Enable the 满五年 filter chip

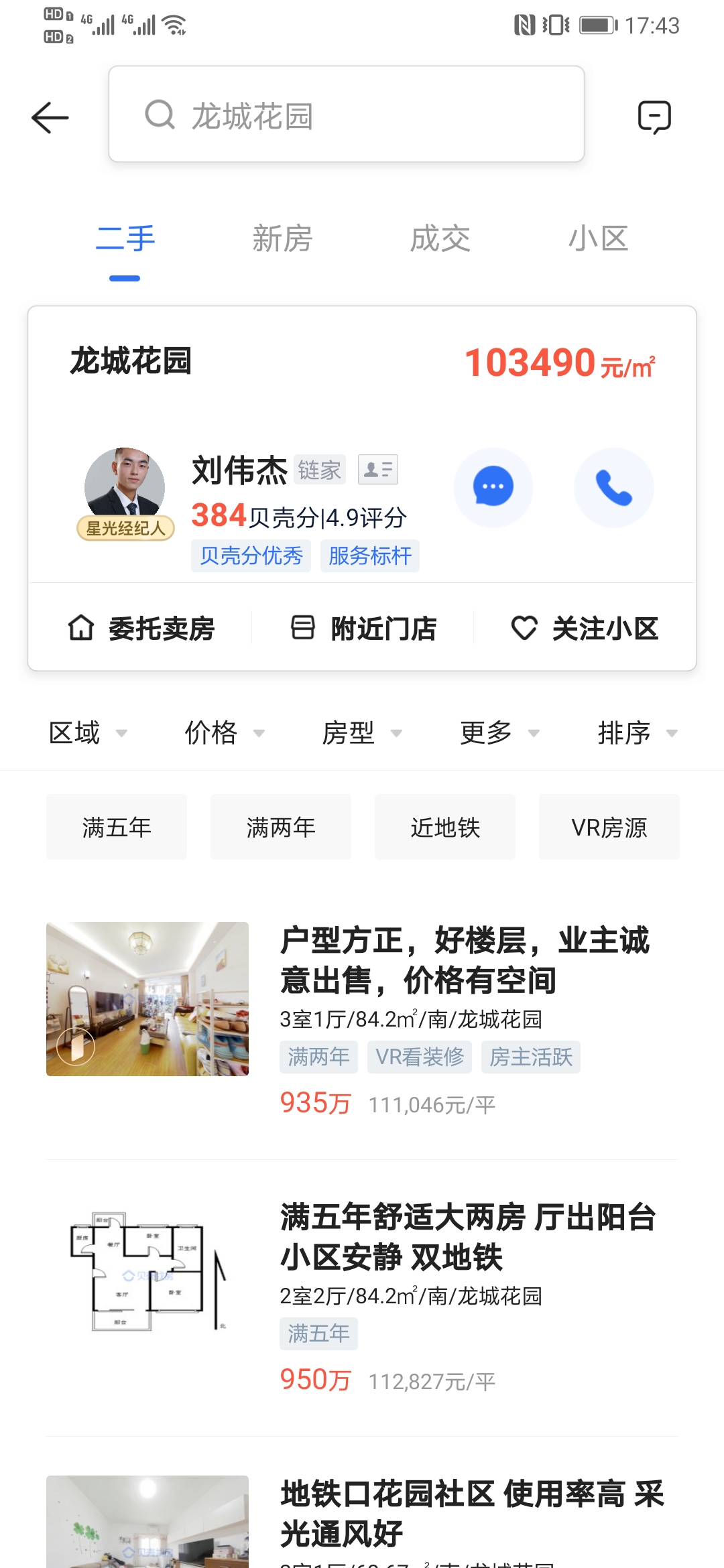coord(116,827)
